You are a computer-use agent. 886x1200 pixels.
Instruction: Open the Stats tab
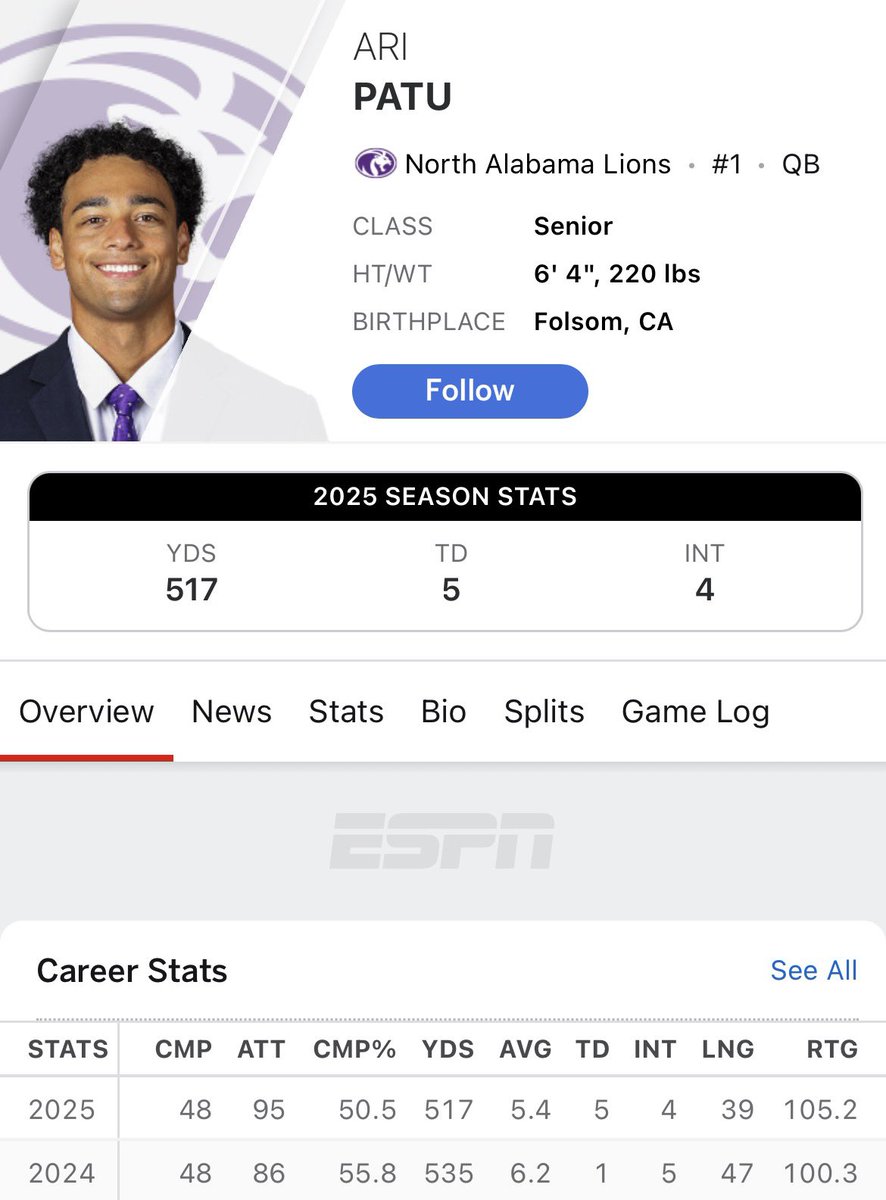pos(346,712)
